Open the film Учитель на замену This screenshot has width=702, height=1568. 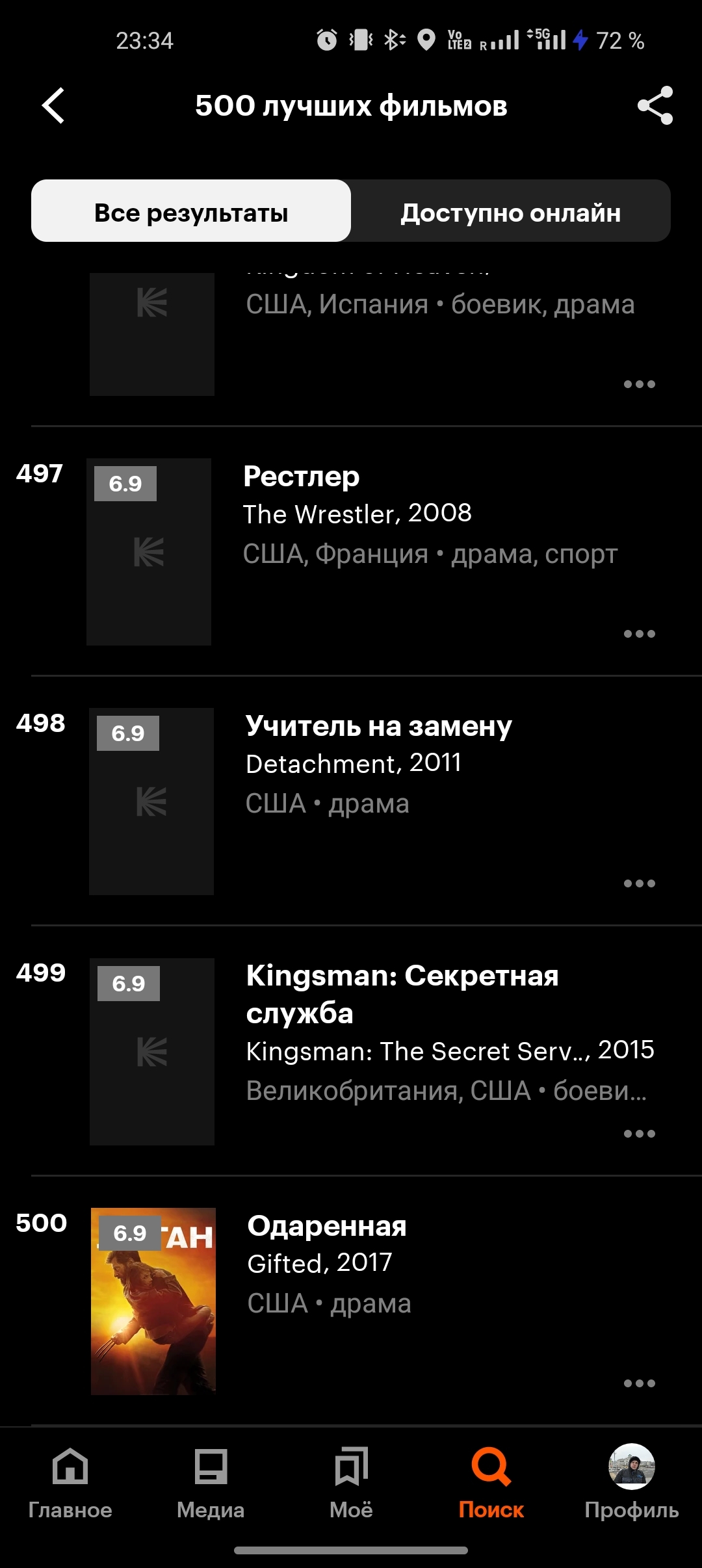378,727
